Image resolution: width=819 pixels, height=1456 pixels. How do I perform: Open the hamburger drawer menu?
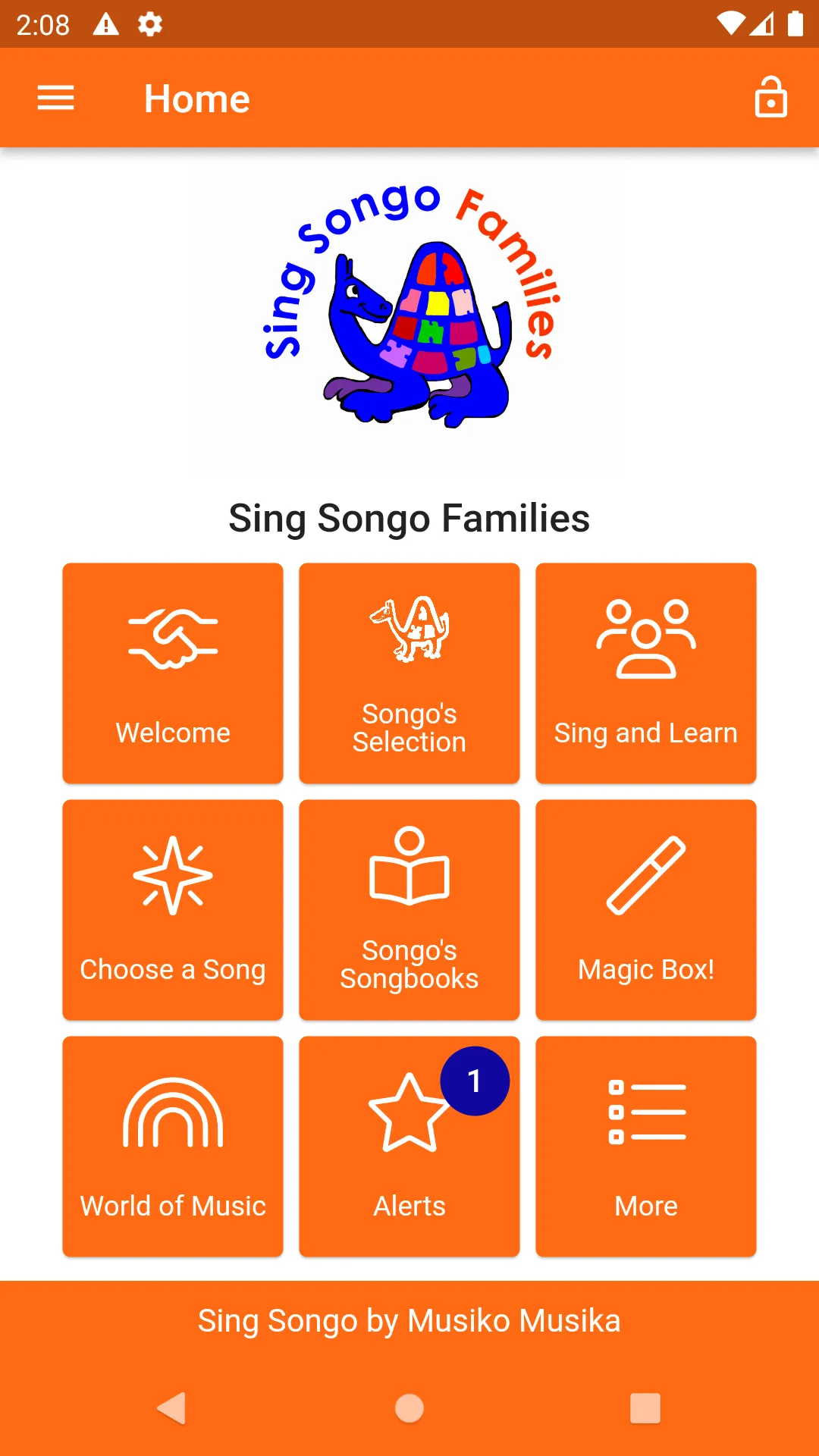tap(56, 98)
